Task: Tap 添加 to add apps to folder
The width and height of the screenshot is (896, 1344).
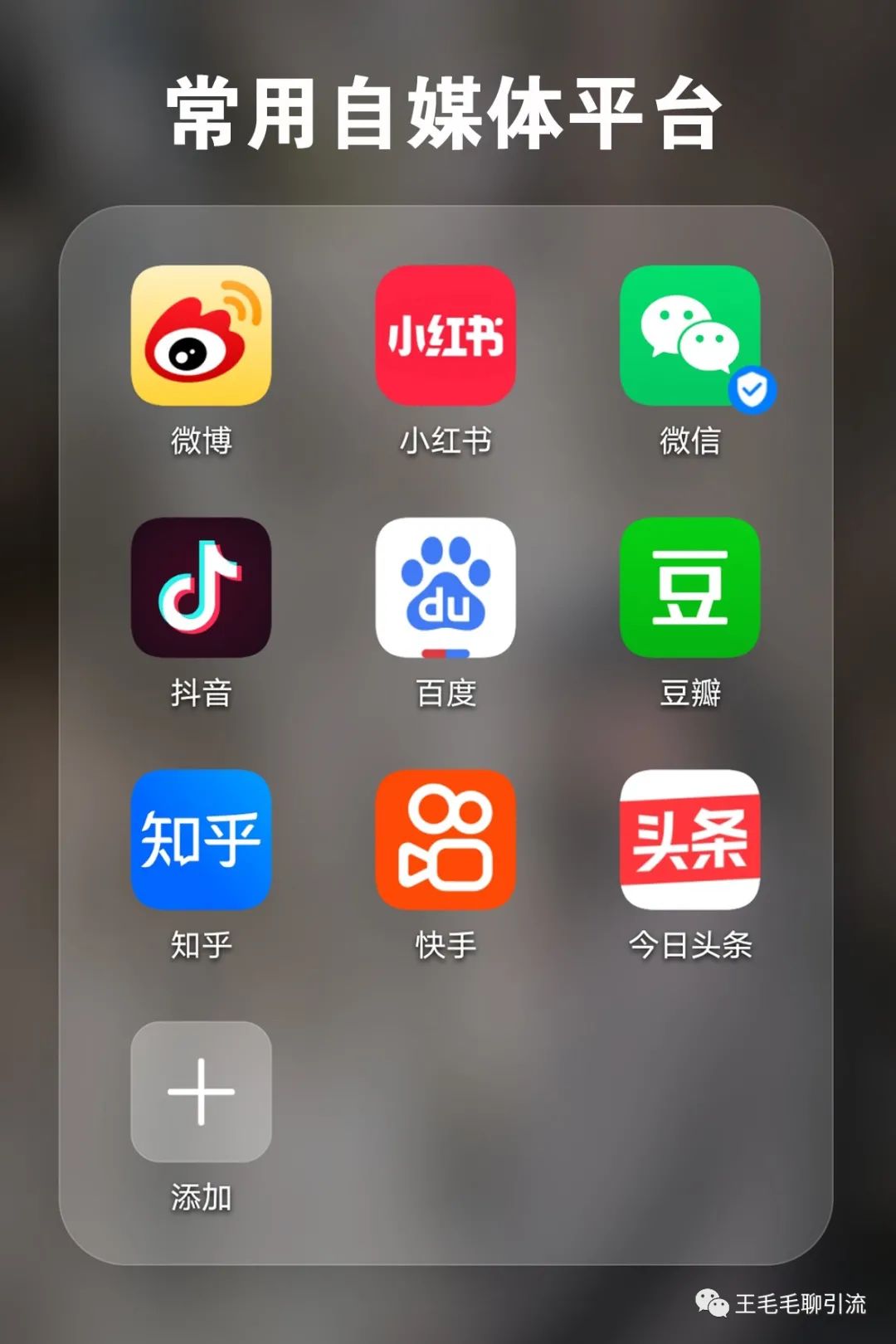Action: 201,1092
